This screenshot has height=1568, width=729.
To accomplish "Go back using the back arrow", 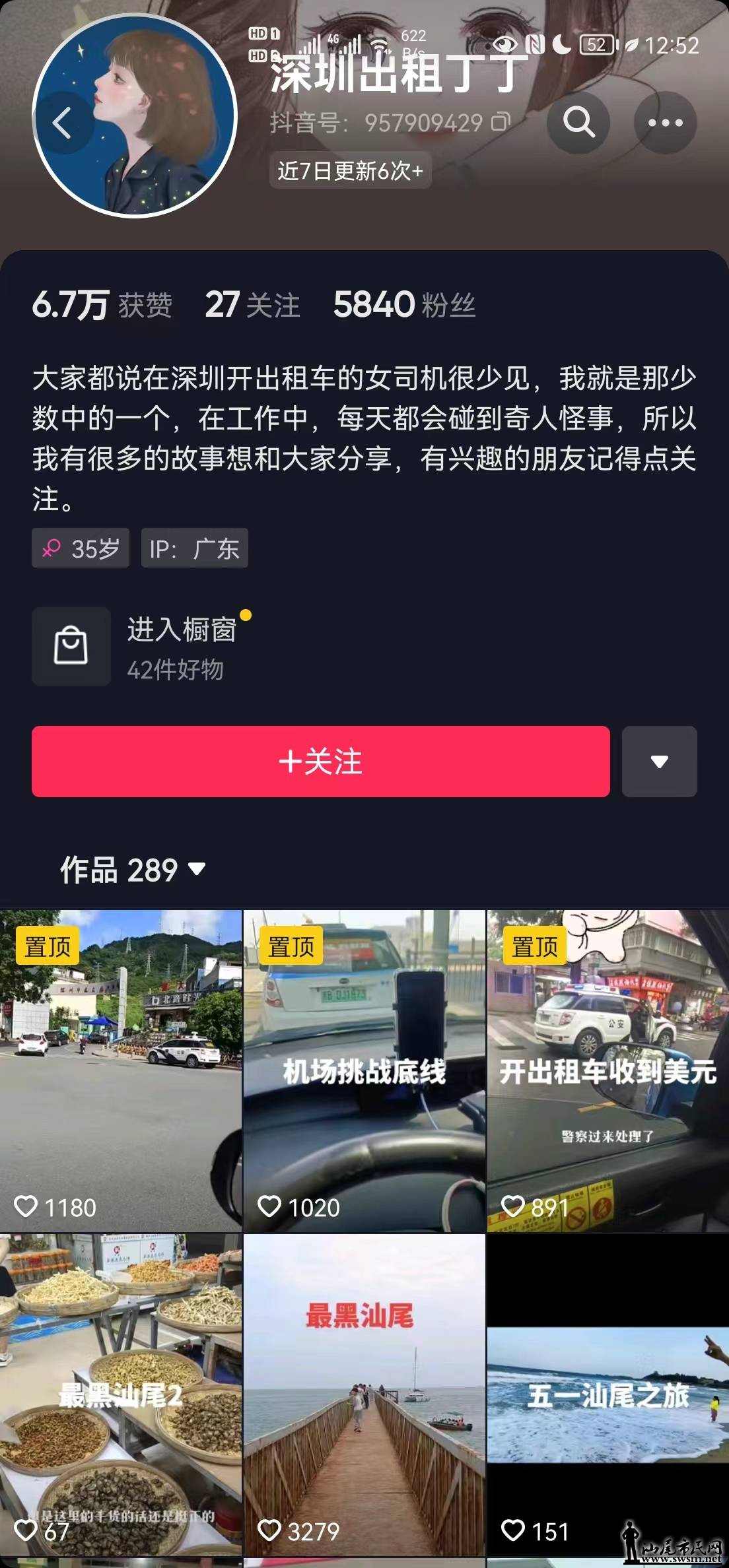I will (x=62, y=123).
